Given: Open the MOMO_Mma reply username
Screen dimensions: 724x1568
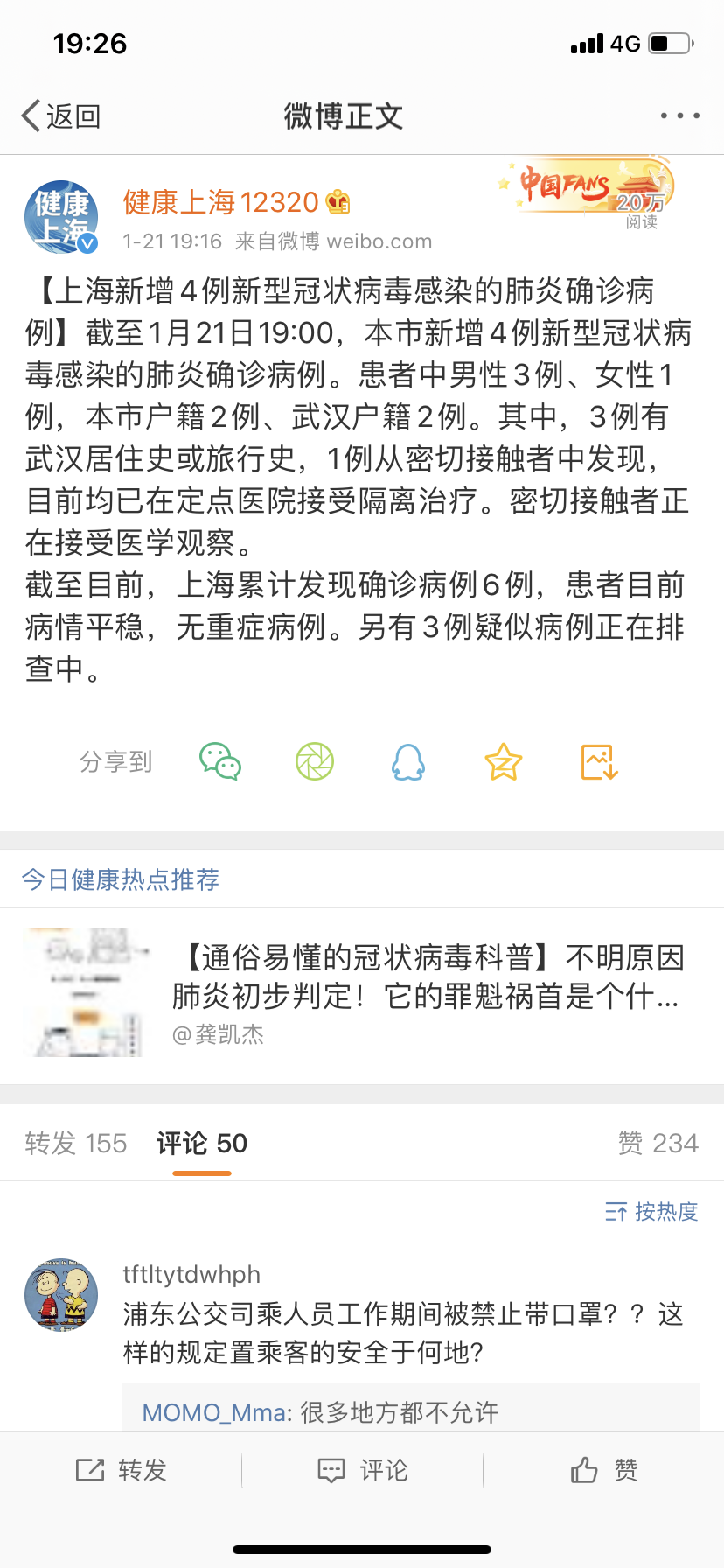Looking at the screenshot, I should point(215,1411).
